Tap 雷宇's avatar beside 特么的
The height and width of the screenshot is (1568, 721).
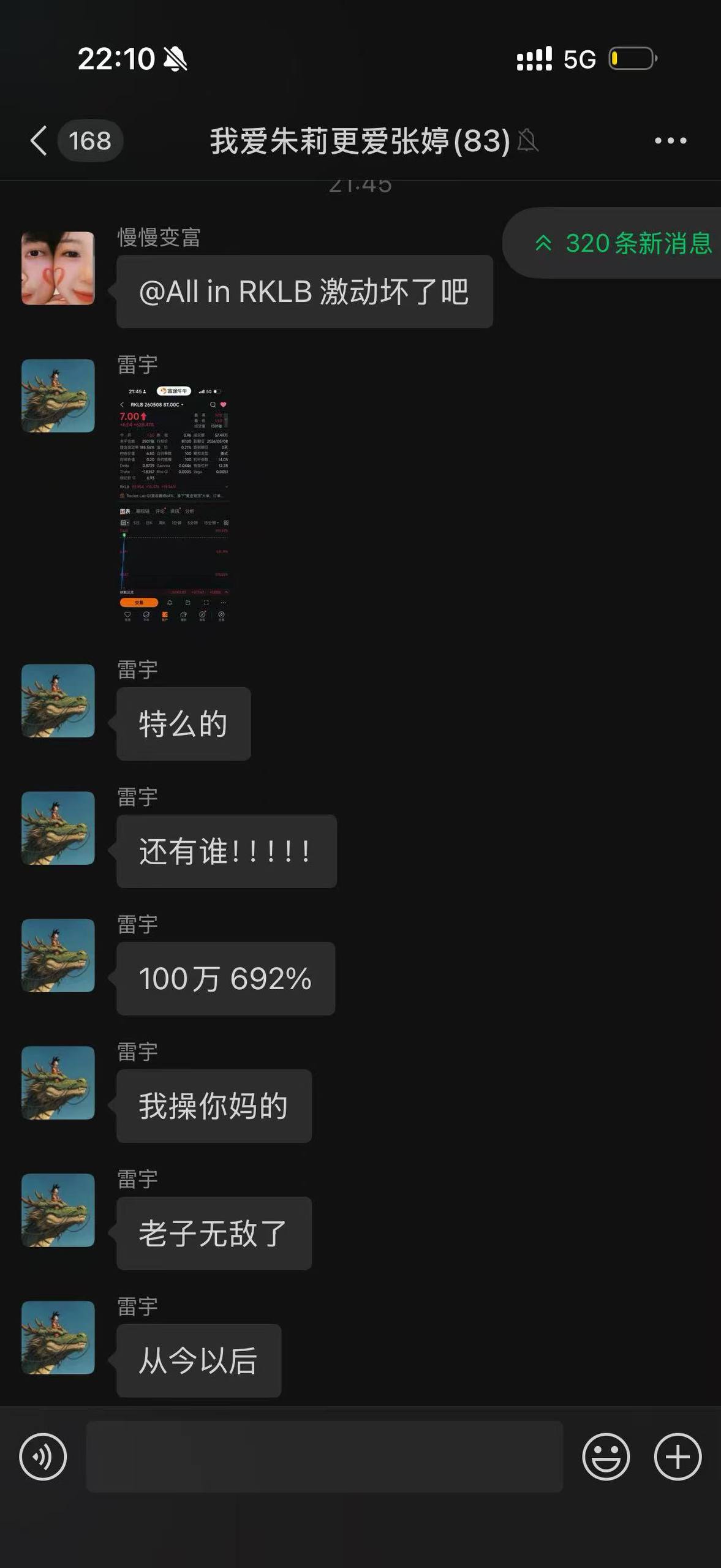(58, 701)
